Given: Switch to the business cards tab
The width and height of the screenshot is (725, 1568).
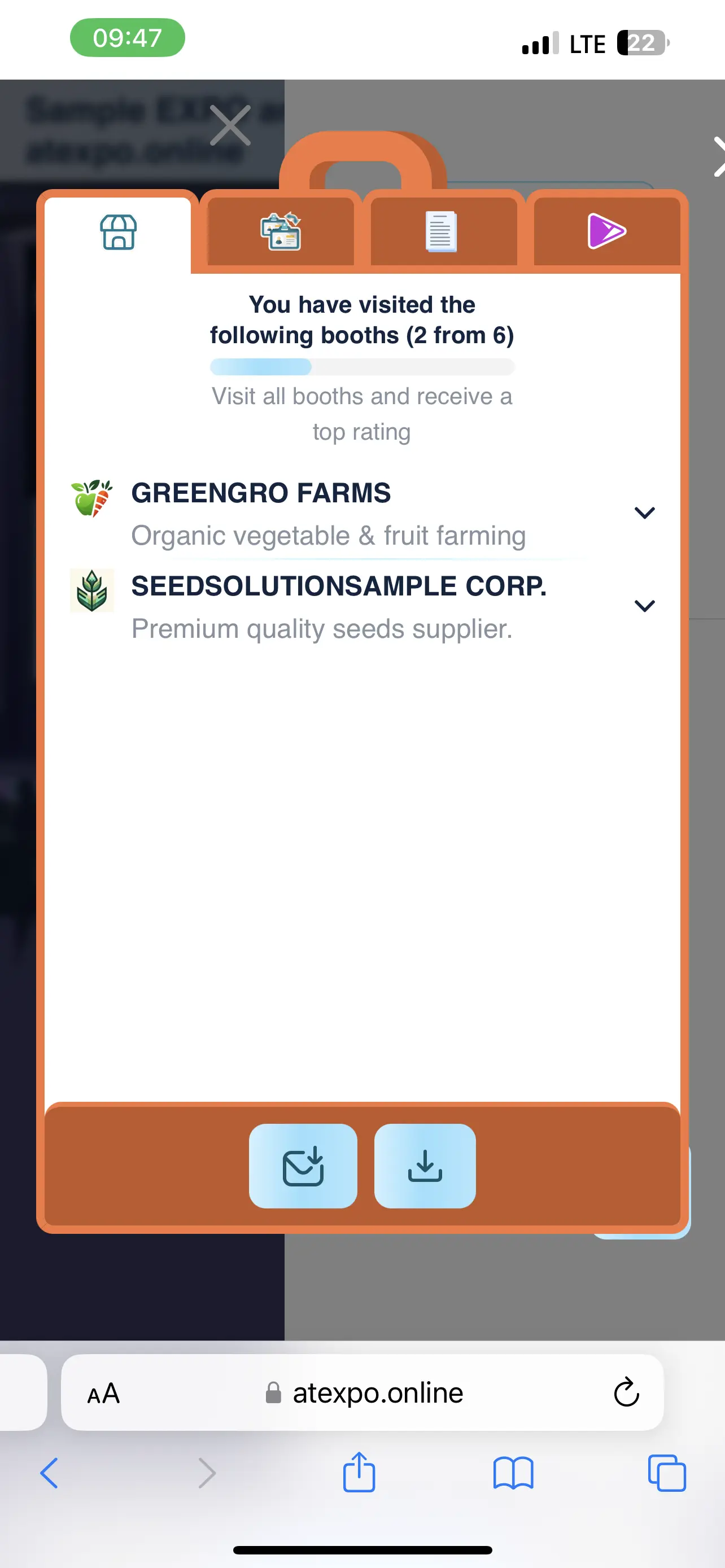Looking at the screenshot, I should click(281, 231).
